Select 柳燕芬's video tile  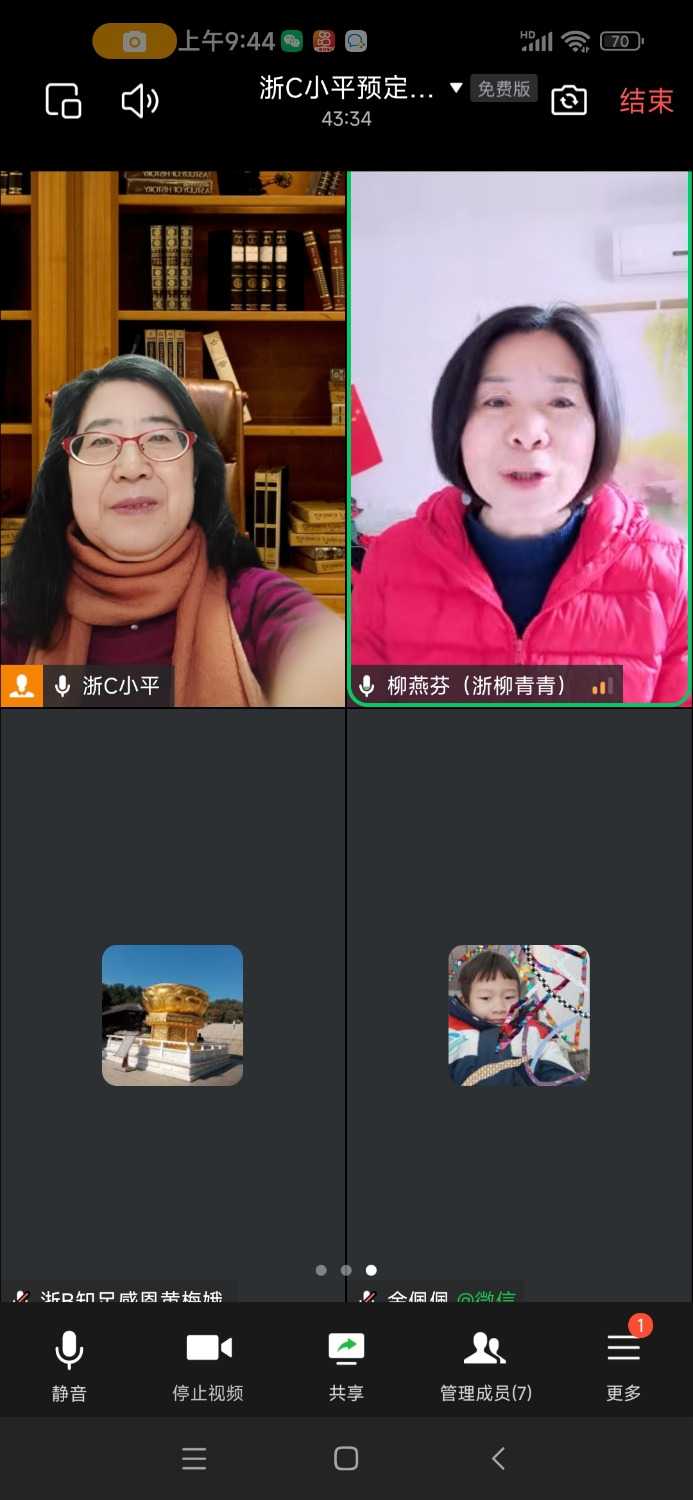519,438
